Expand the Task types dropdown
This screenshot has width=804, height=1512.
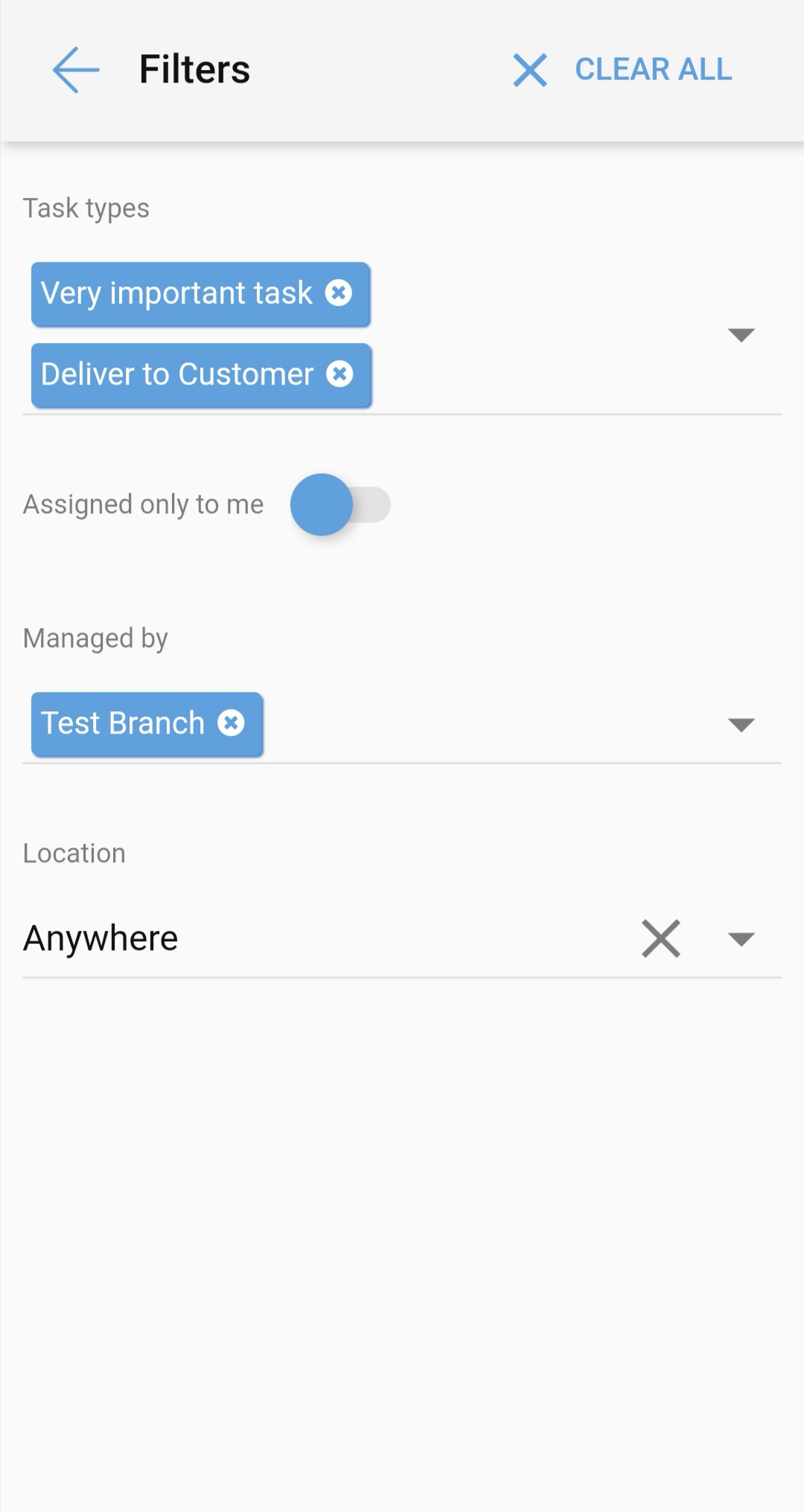click(741, 335)
